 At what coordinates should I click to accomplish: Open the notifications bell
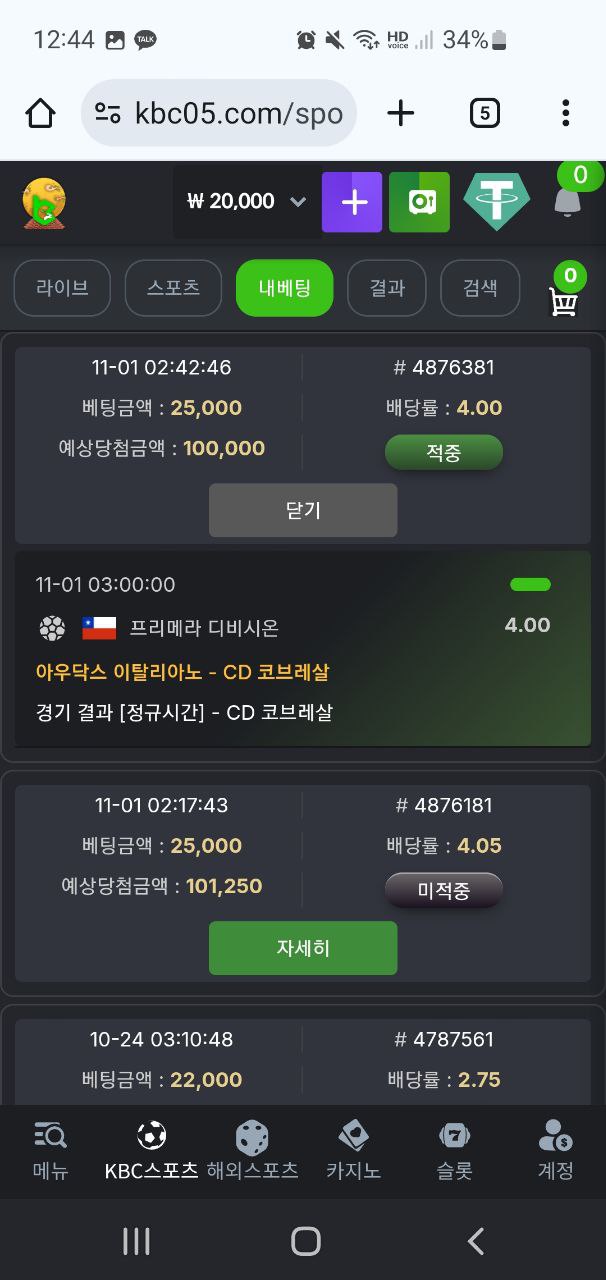coord(567,200)
